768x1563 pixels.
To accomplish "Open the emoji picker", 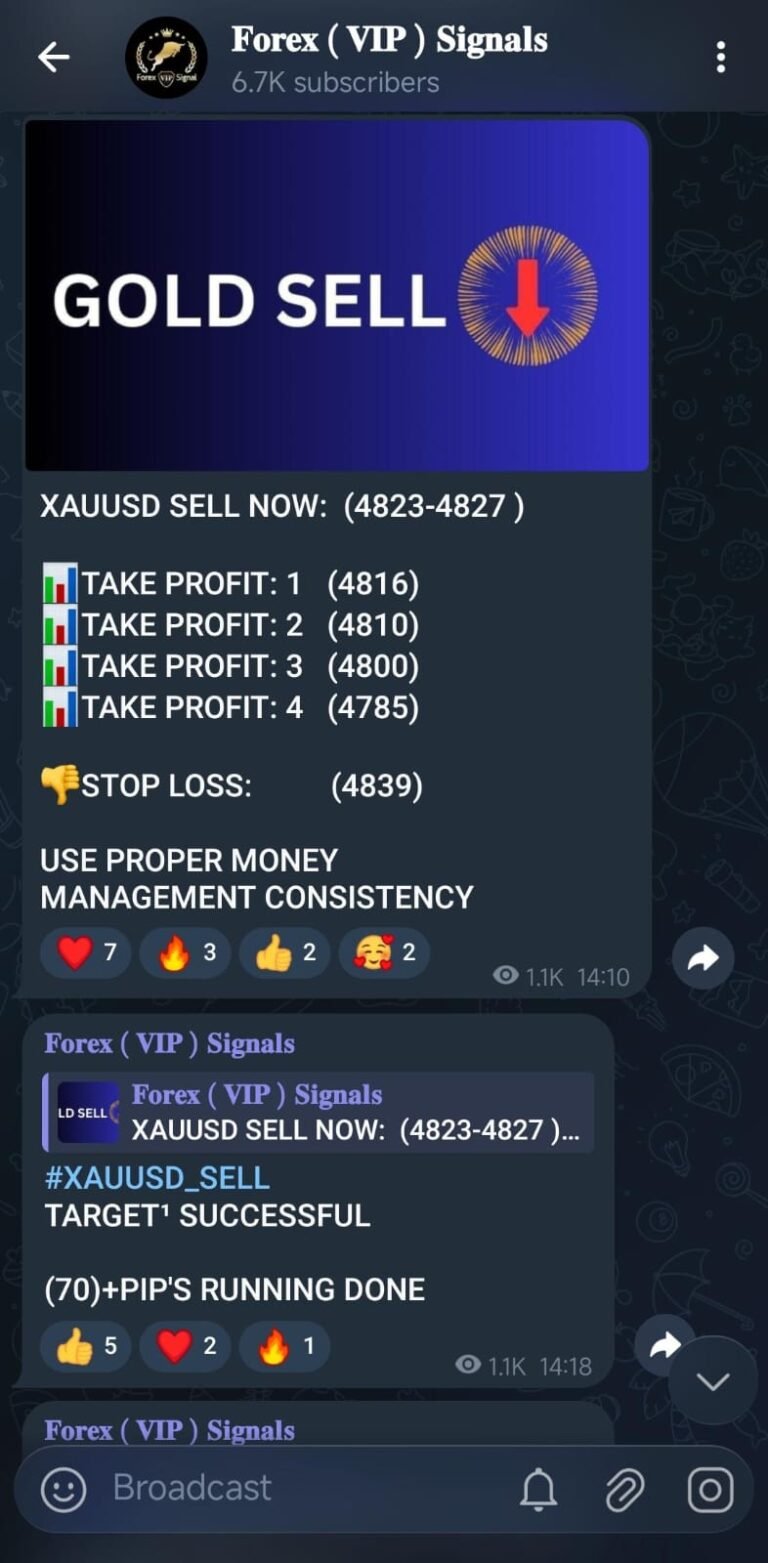I will coord(63,1489).
